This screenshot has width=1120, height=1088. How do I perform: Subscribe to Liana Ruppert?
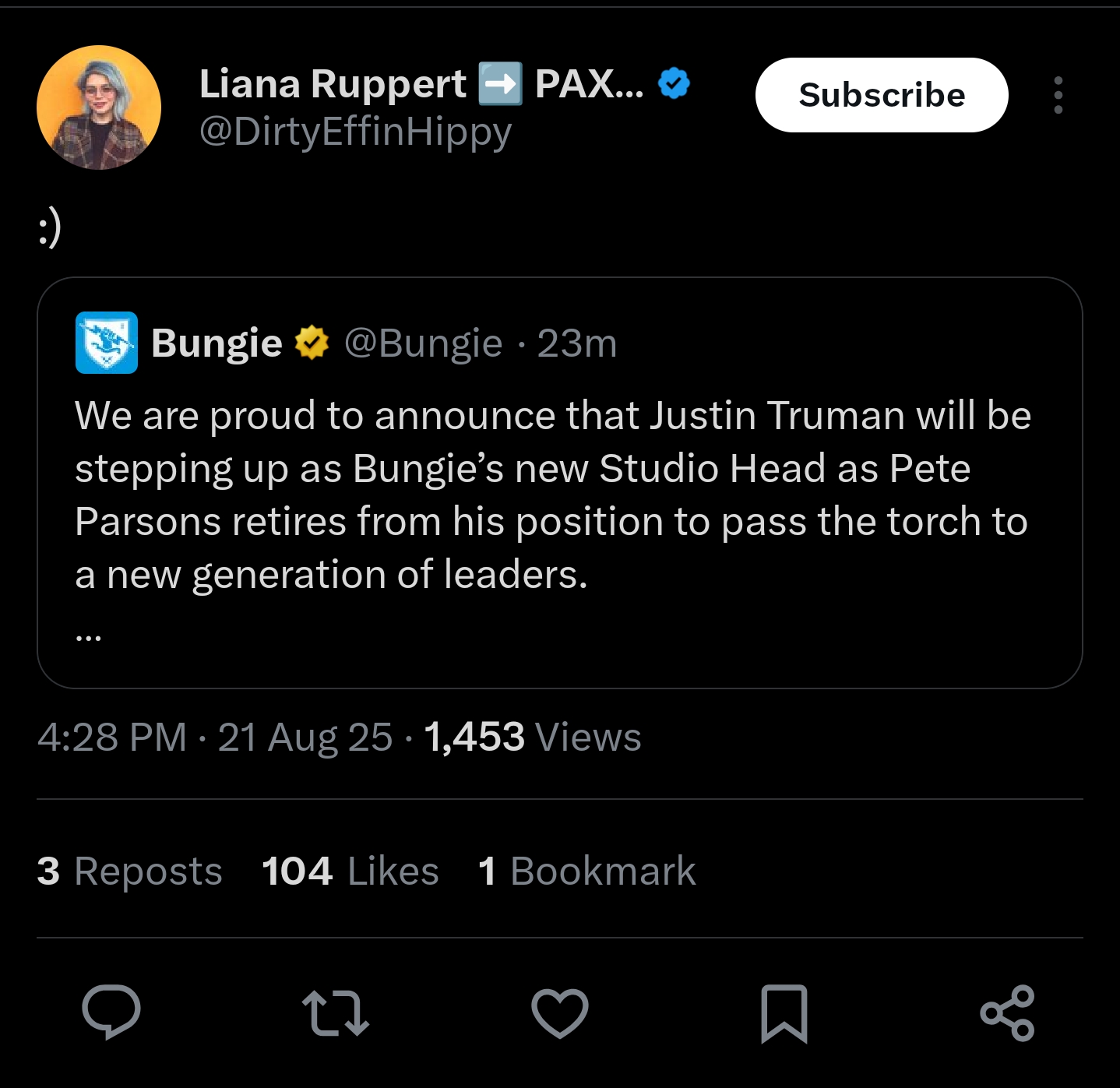tap(881, 95)
